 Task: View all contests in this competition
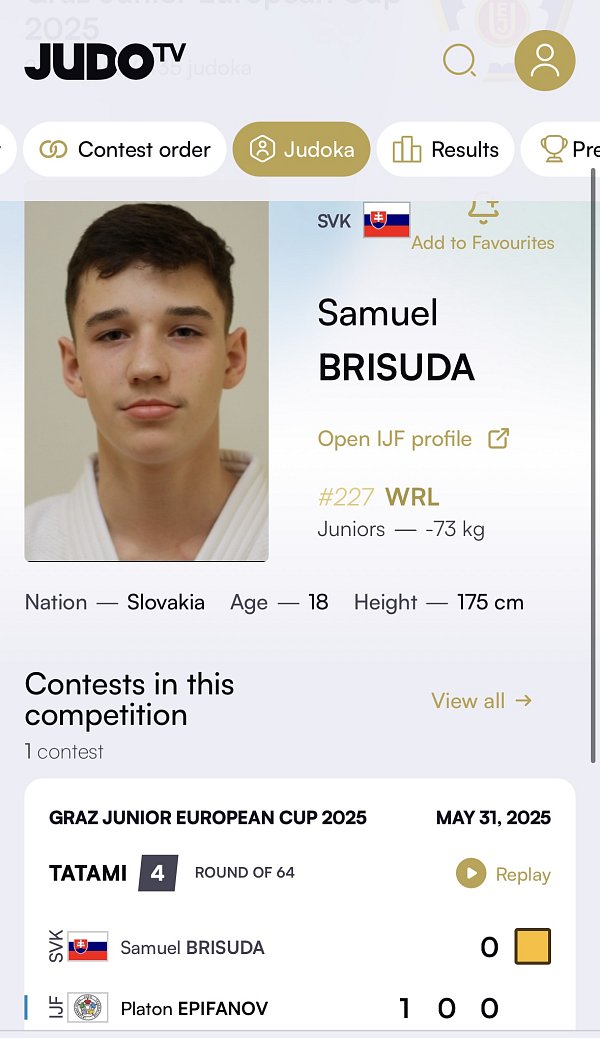(481, 700)
